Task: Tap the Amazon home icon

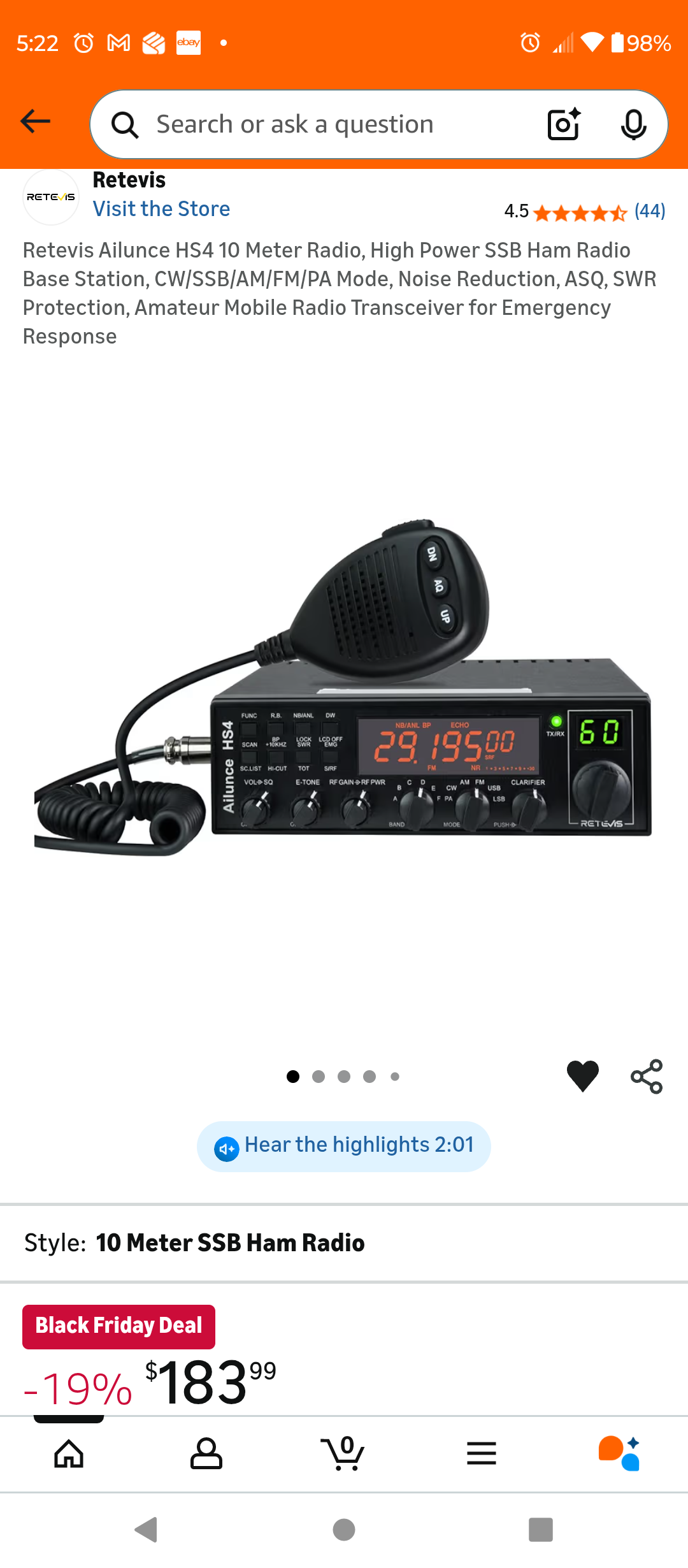Action: [x=69, y=1454]
